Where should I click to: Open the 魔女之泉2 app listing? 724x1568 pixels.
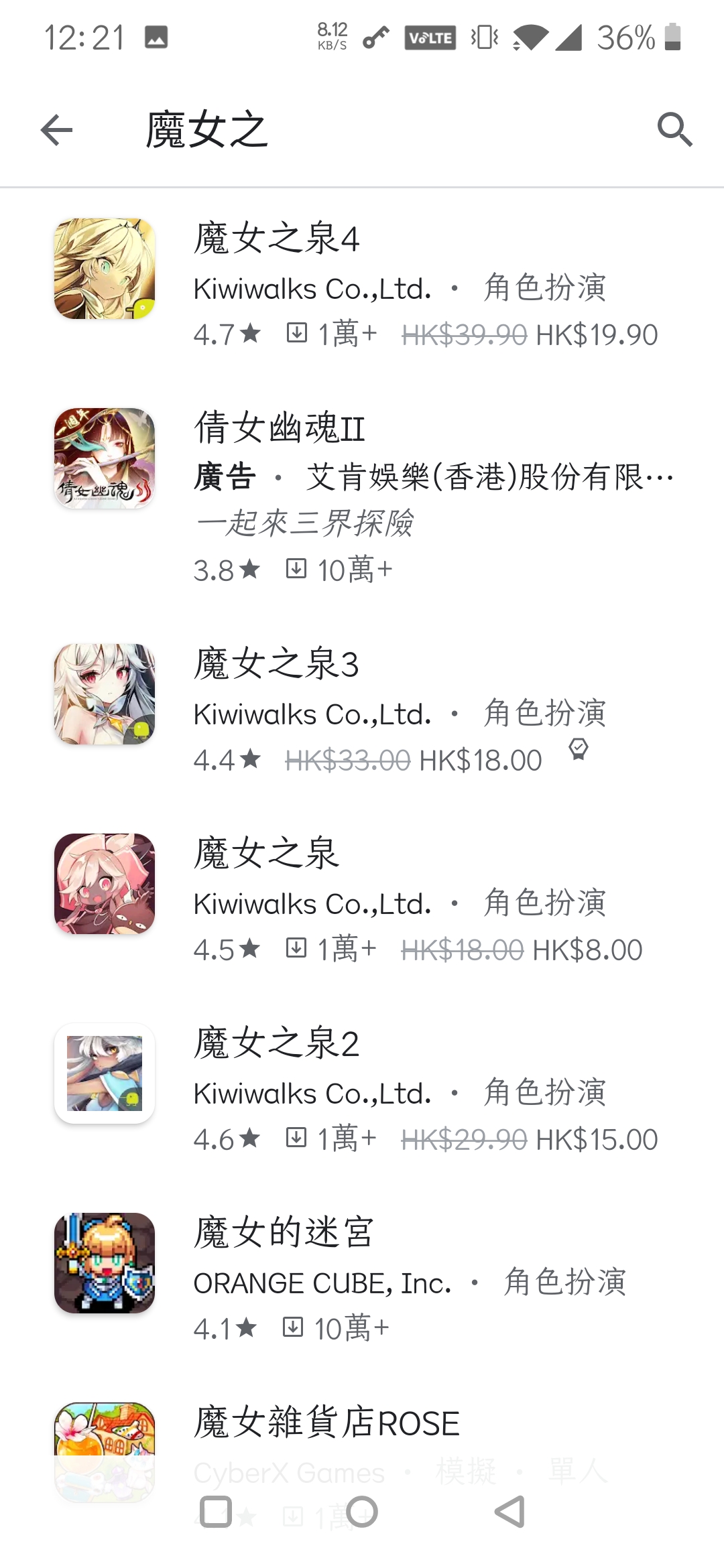point(362,1090)
